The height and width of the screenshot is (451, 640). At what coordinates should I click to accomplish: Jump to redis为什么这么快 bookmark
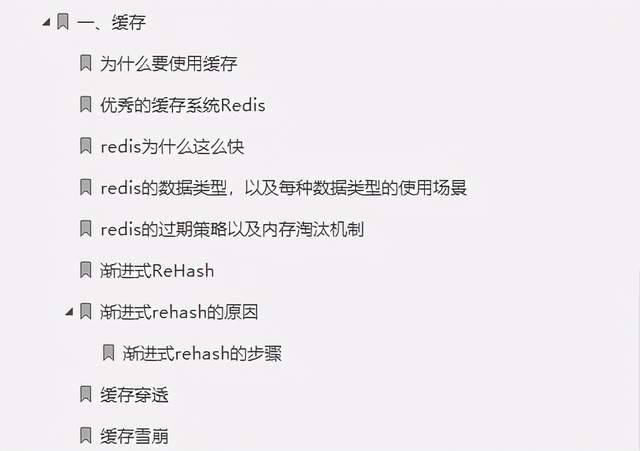point(172,146)
